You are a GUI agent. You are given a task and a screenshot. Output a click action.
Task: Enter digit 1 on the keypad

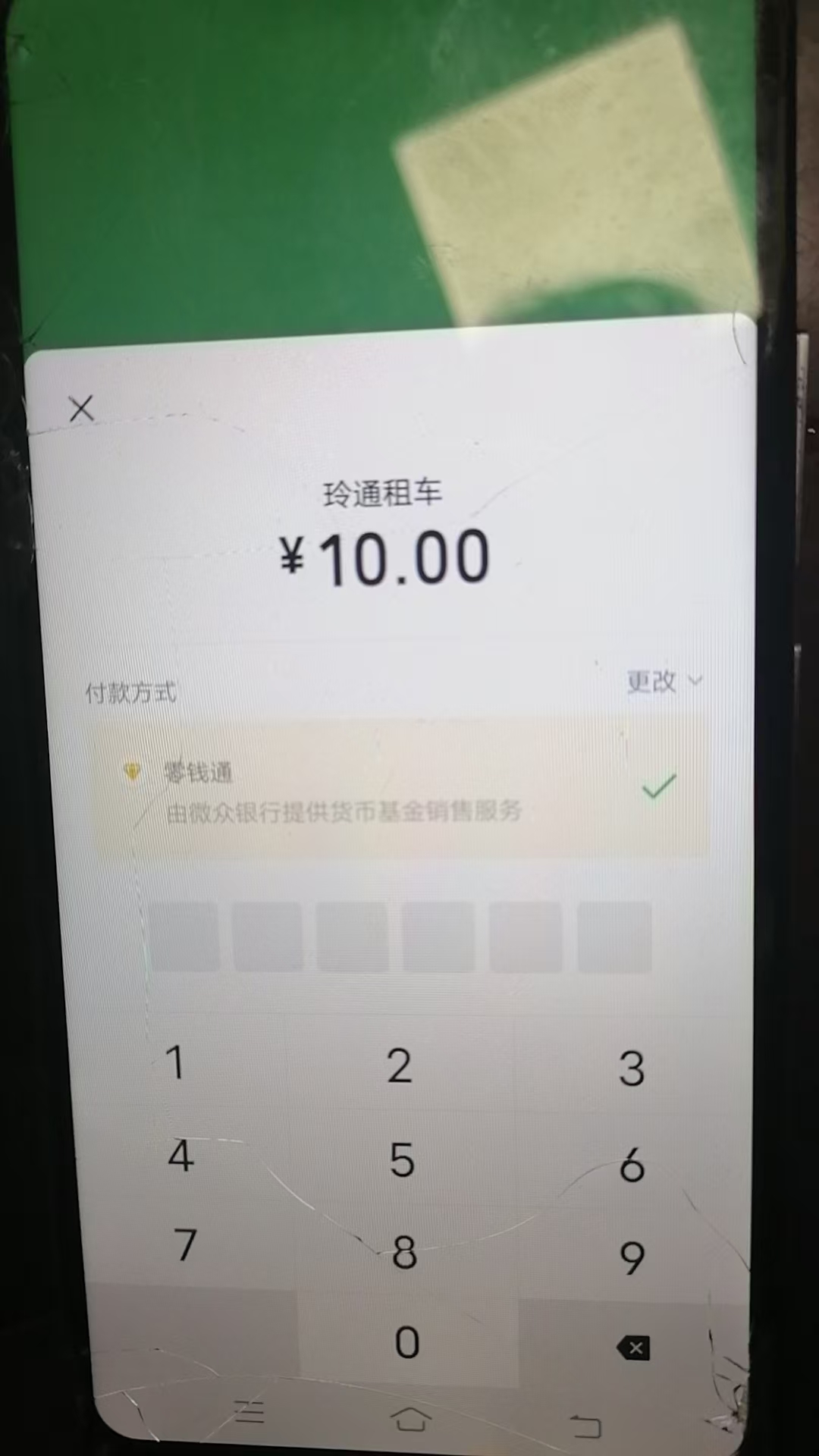pyautogui.click(x=175, y=1062)
